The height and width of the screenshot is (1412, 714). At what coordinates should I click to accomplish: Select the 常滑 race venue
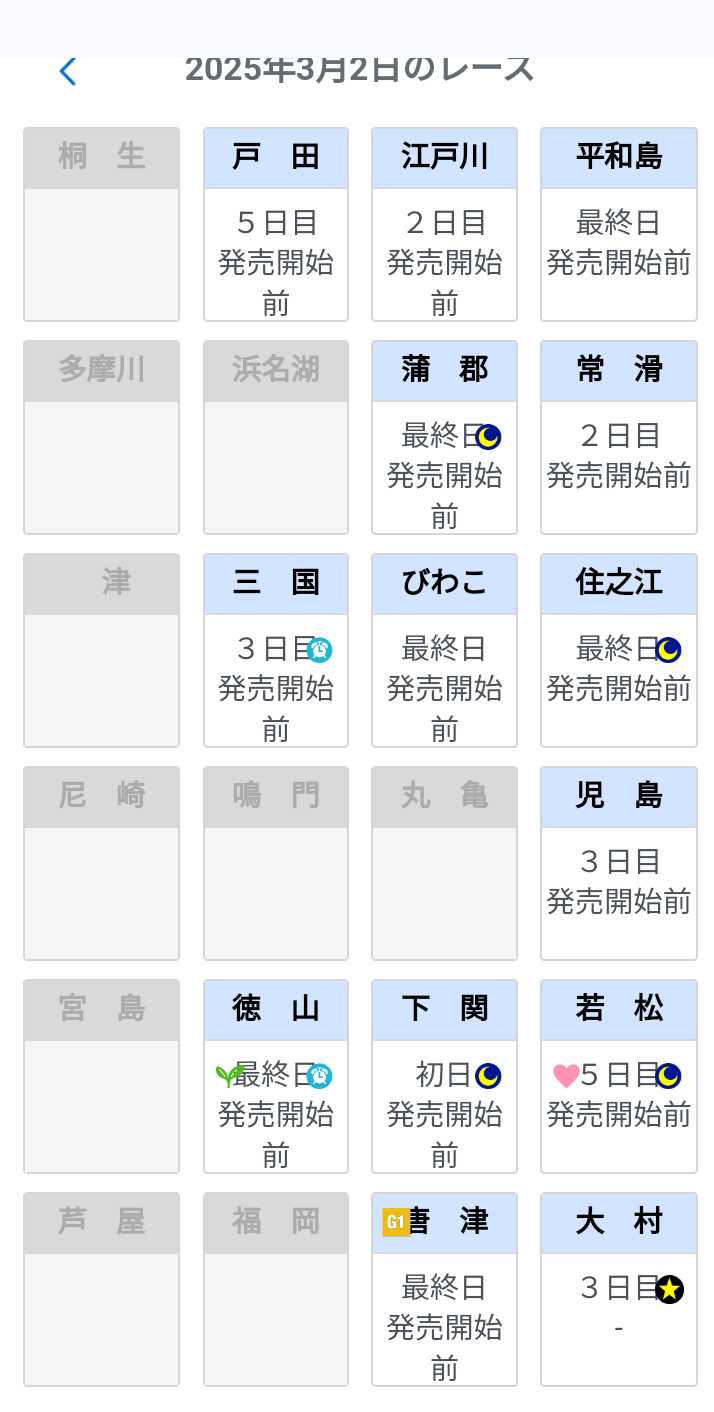618,438
